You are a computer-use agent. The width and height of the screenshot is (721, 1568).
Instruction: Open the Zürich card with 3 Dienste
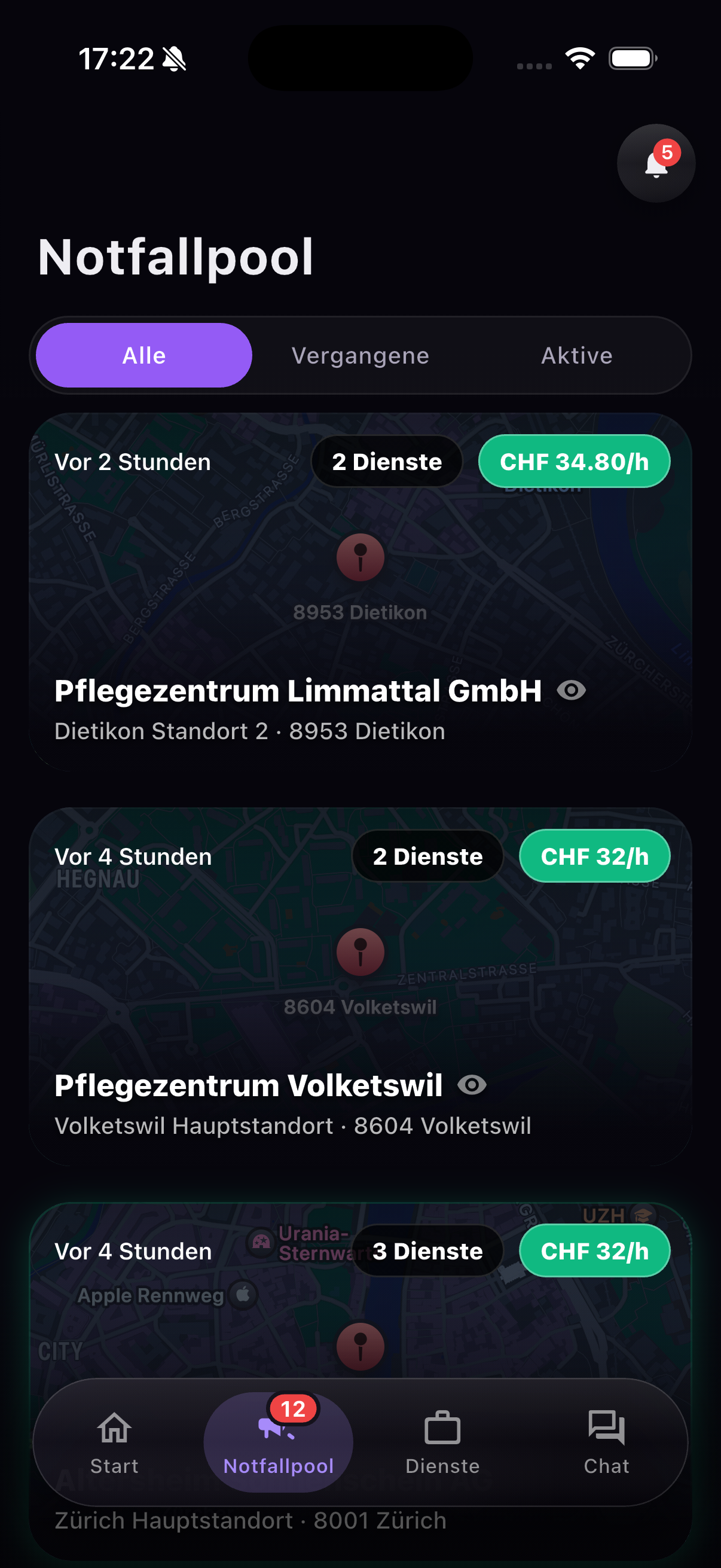360,1291
